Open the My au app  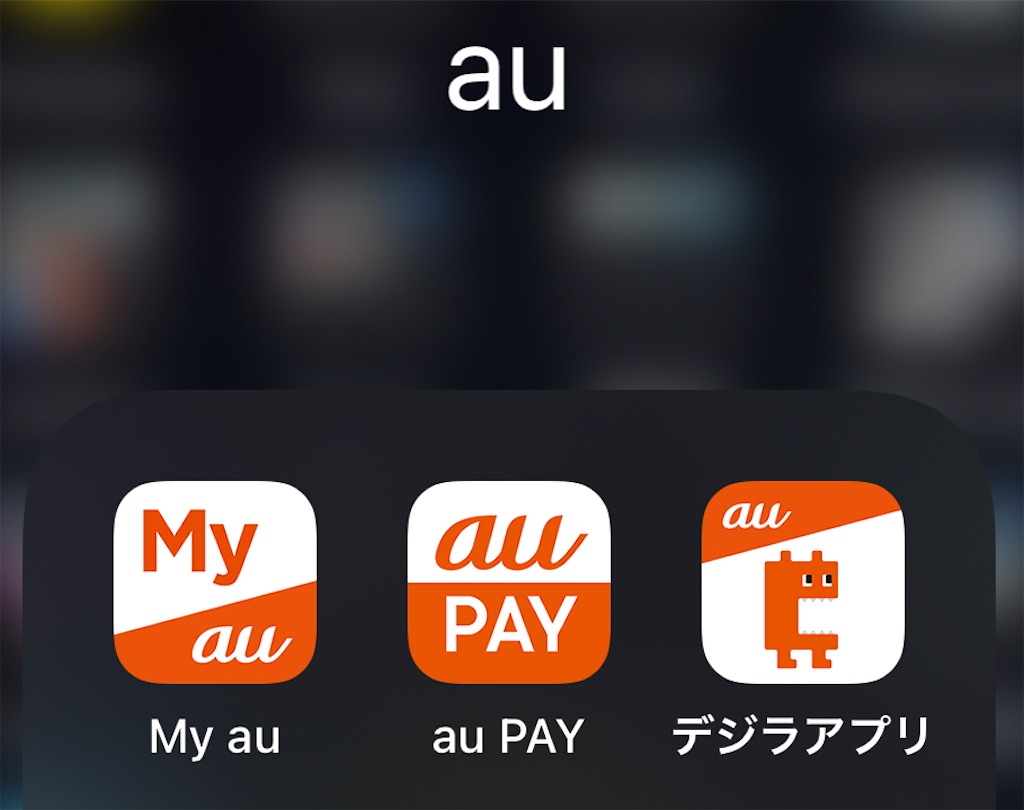[215, 582]
